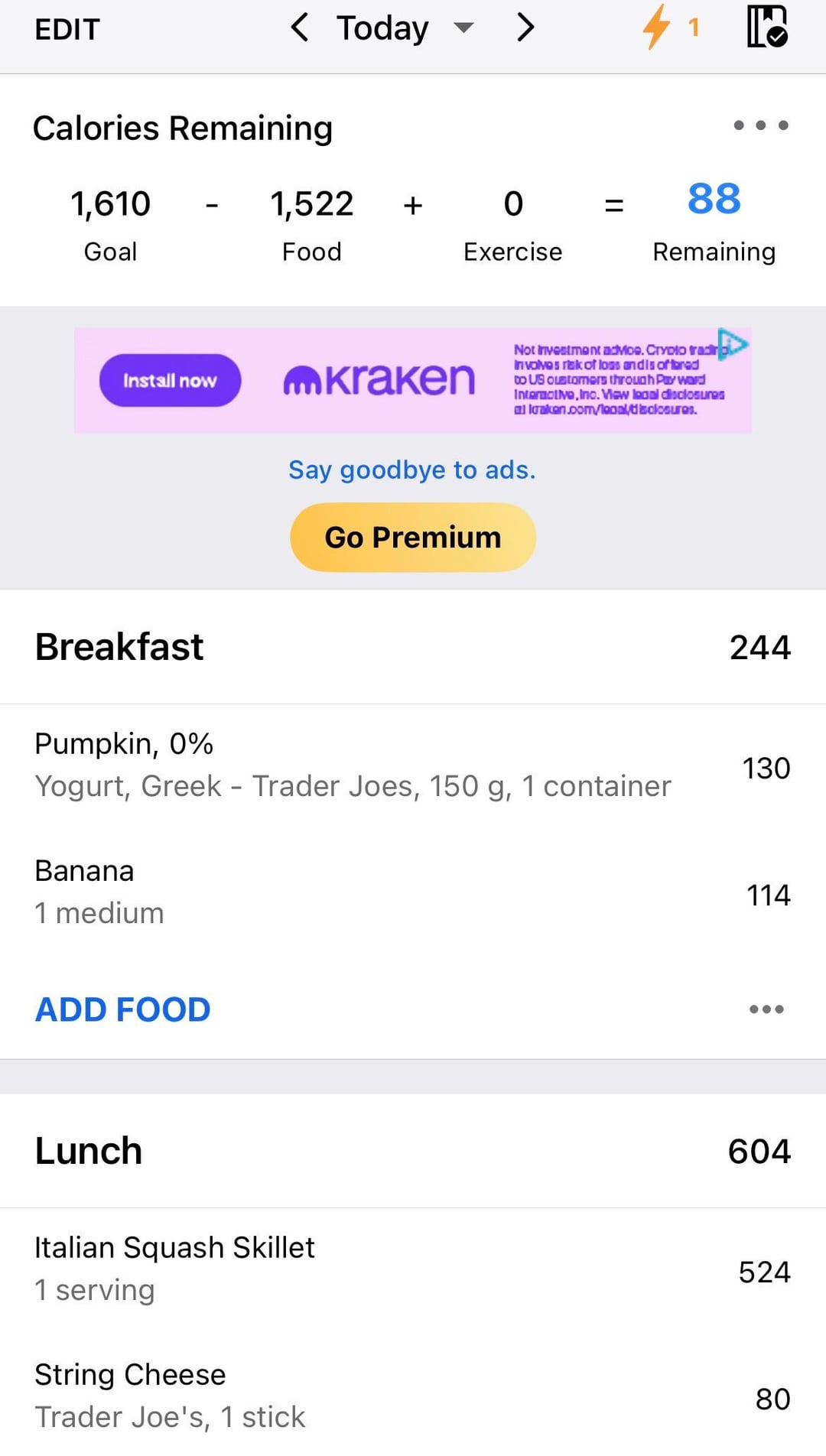Open the AdChoices icon on ad

click(733, 343)
